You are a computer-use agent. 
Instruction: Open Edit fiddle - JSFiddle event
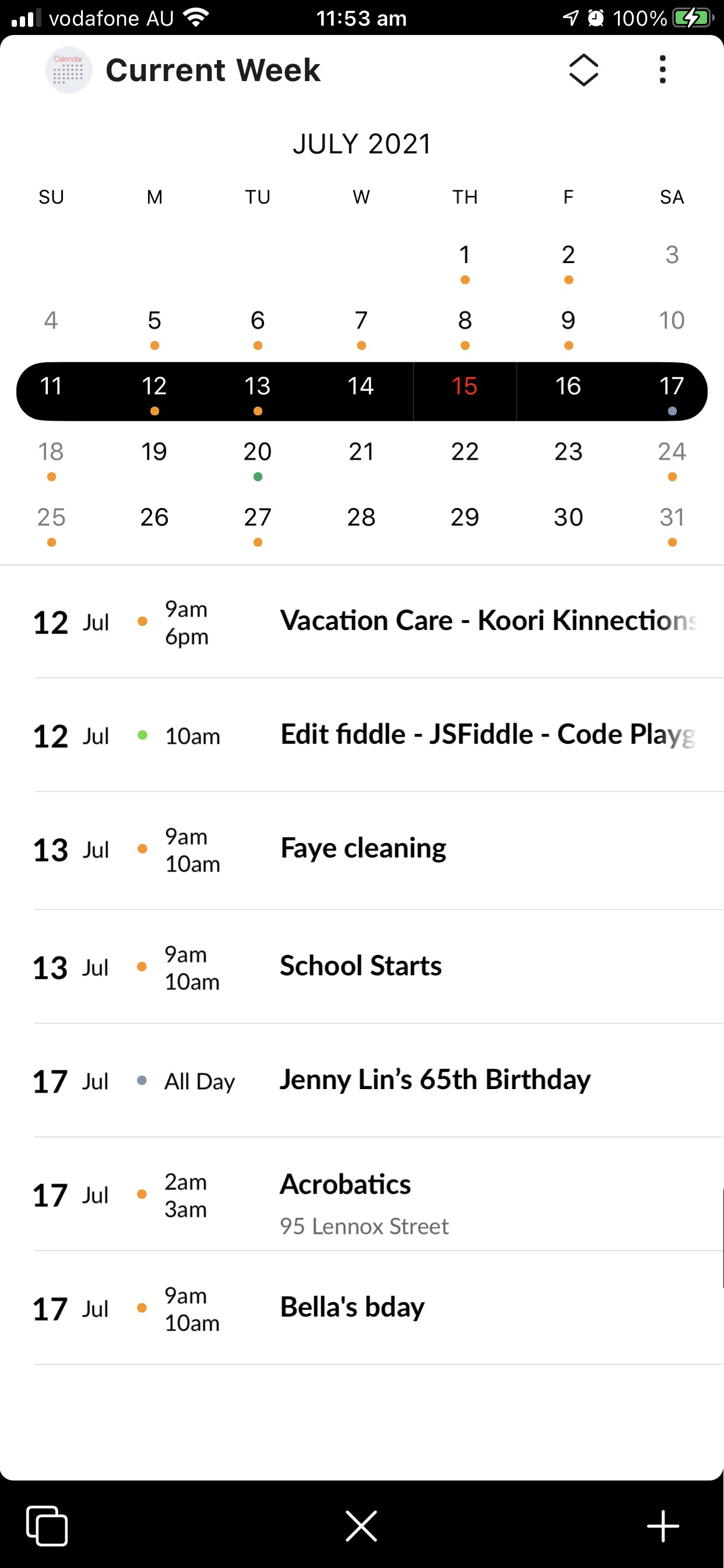(487, 734)
